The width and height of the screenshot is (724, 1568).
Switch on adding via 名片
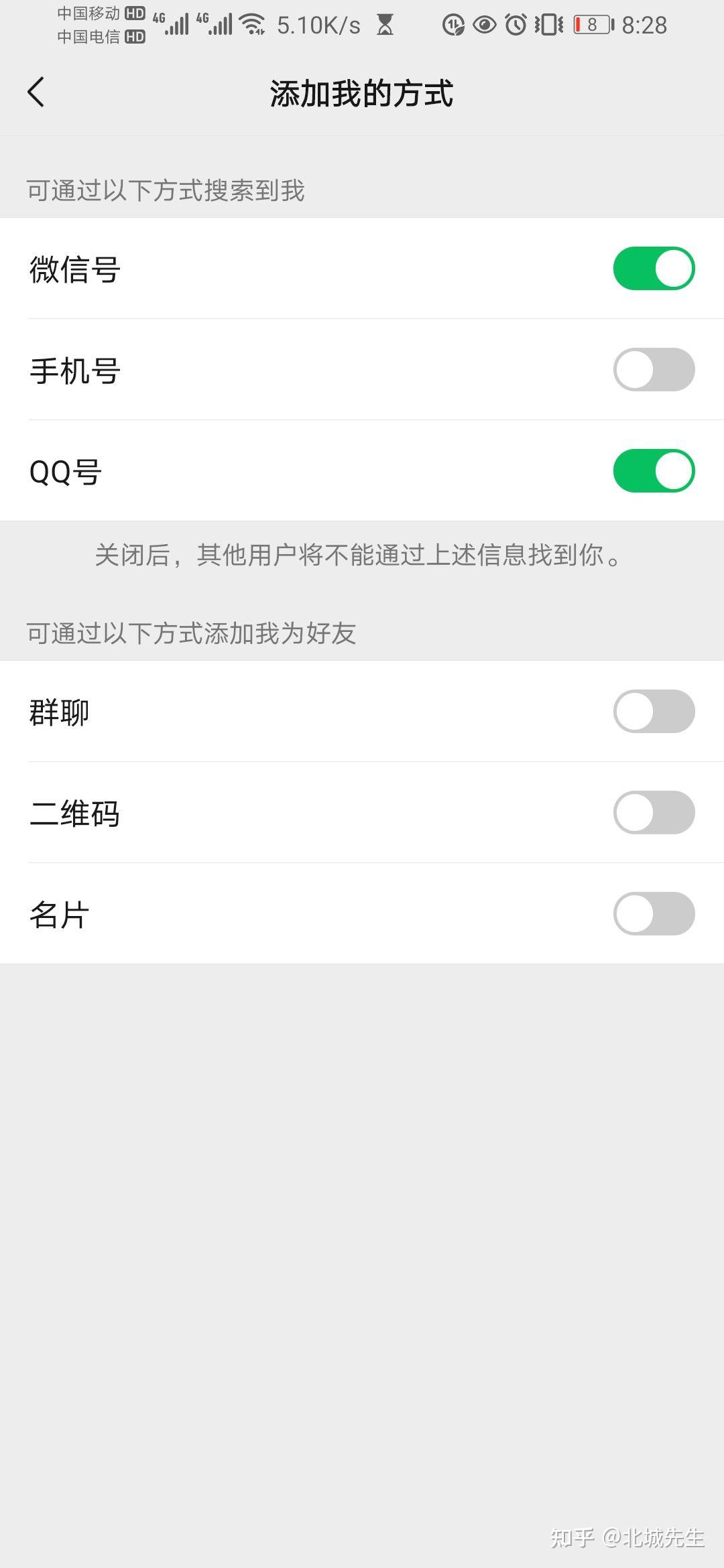tap(654, 914)
